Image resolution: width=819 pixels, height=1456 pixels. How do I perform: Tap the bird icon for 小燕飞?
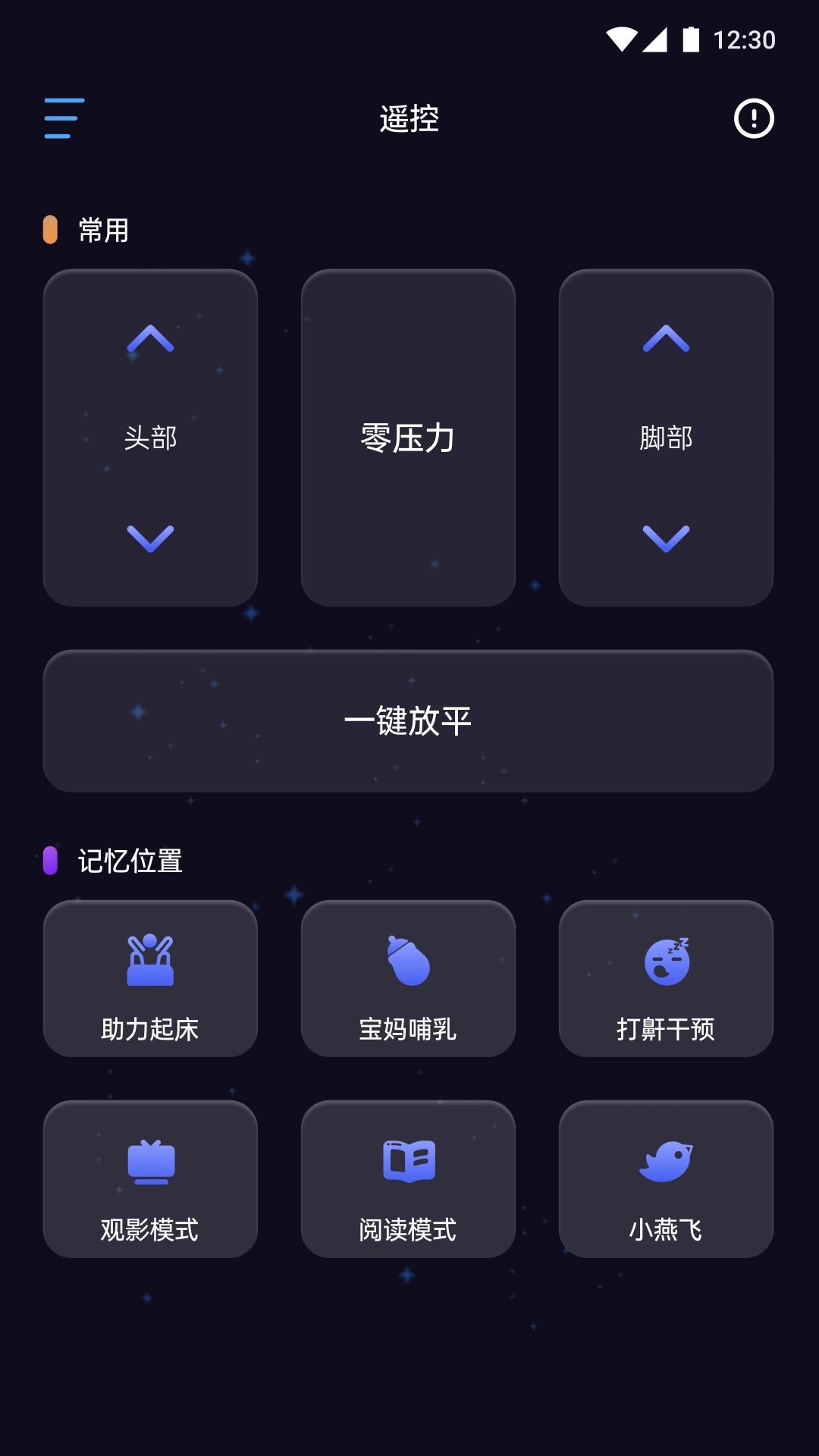pos(666,1160)
